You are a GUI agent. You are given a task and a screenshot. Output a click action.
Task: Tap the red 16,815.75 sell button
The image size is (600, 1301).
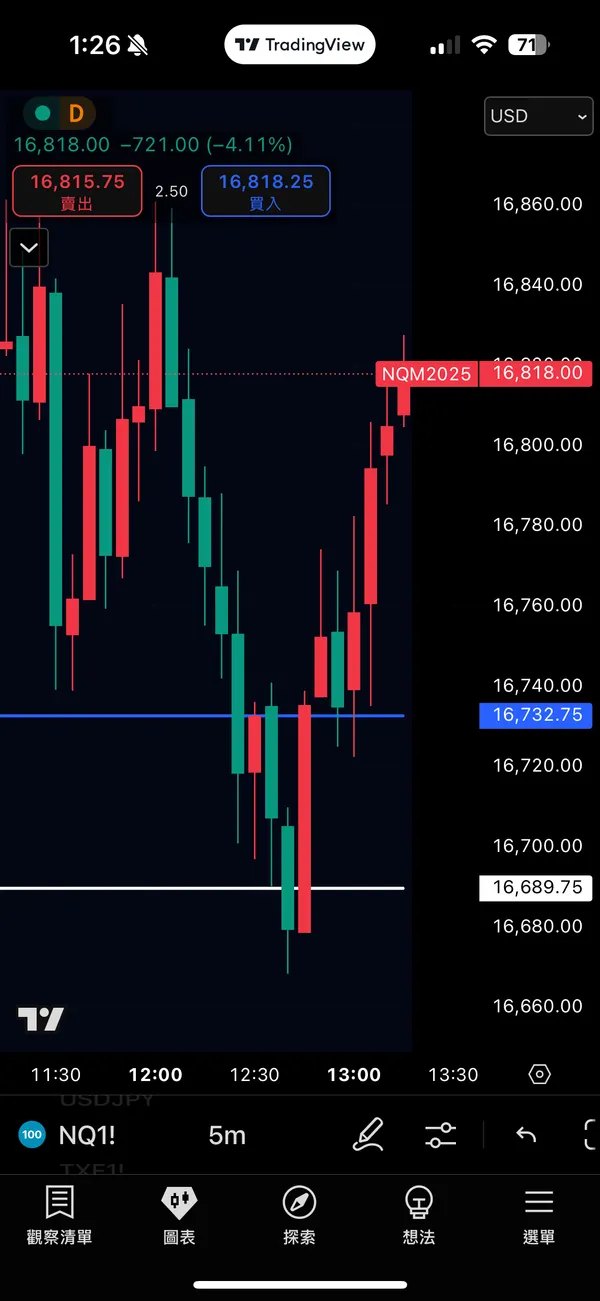pos(77,191)
